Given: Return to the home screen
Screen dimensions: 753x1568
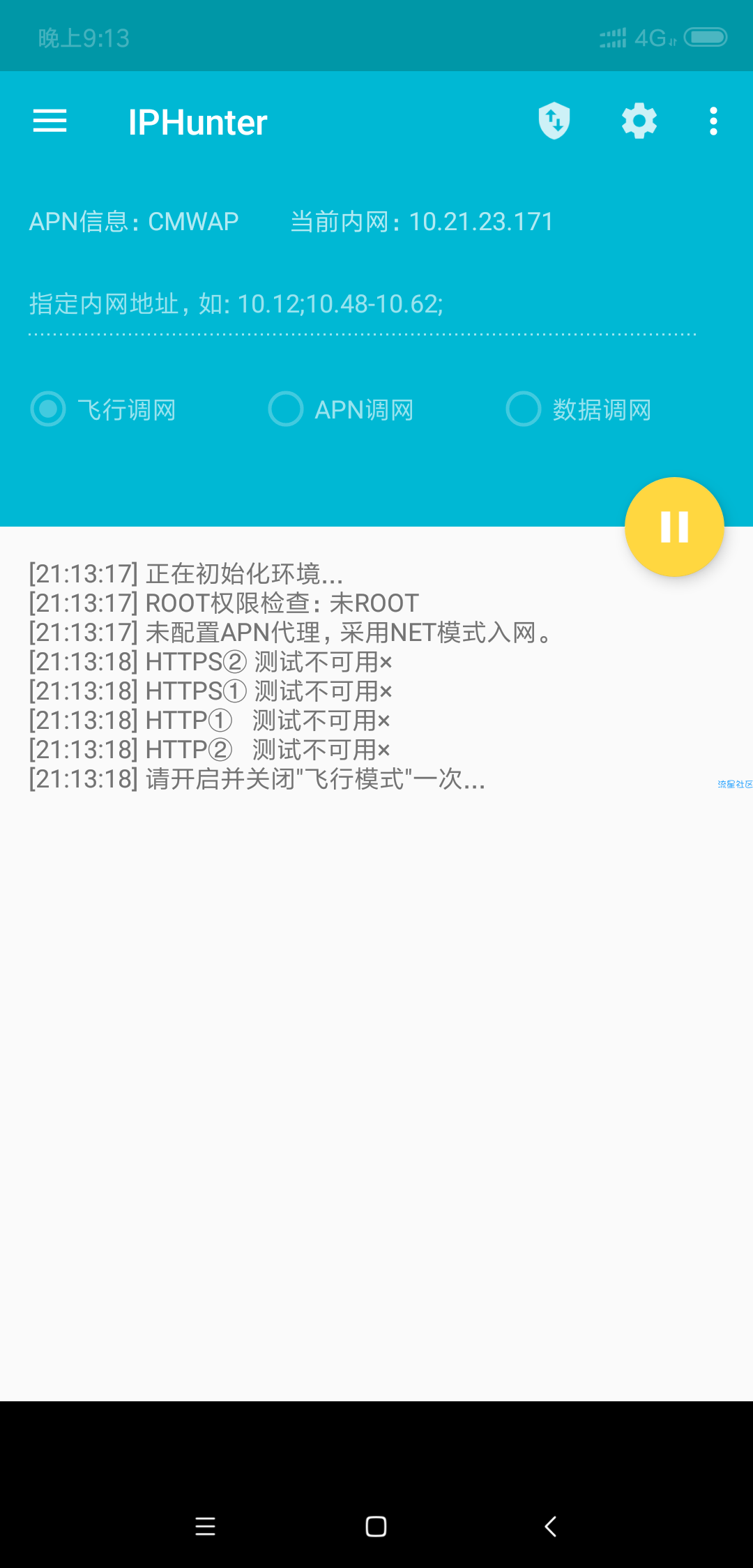Looking at the screenshot, I should click(376, 1526).
